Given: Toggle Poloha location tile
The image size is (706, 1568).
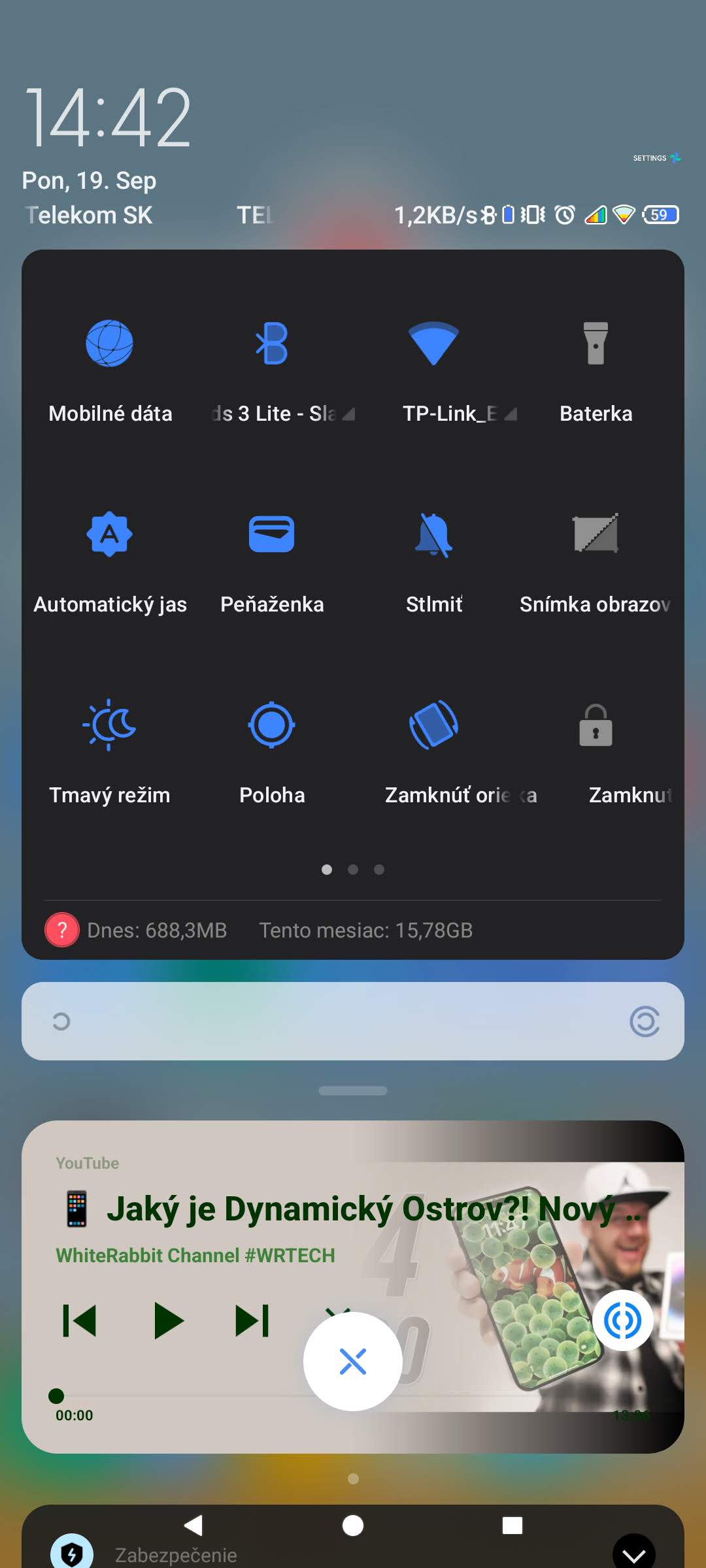Looking at the screenshot, I should pos(271,725).
